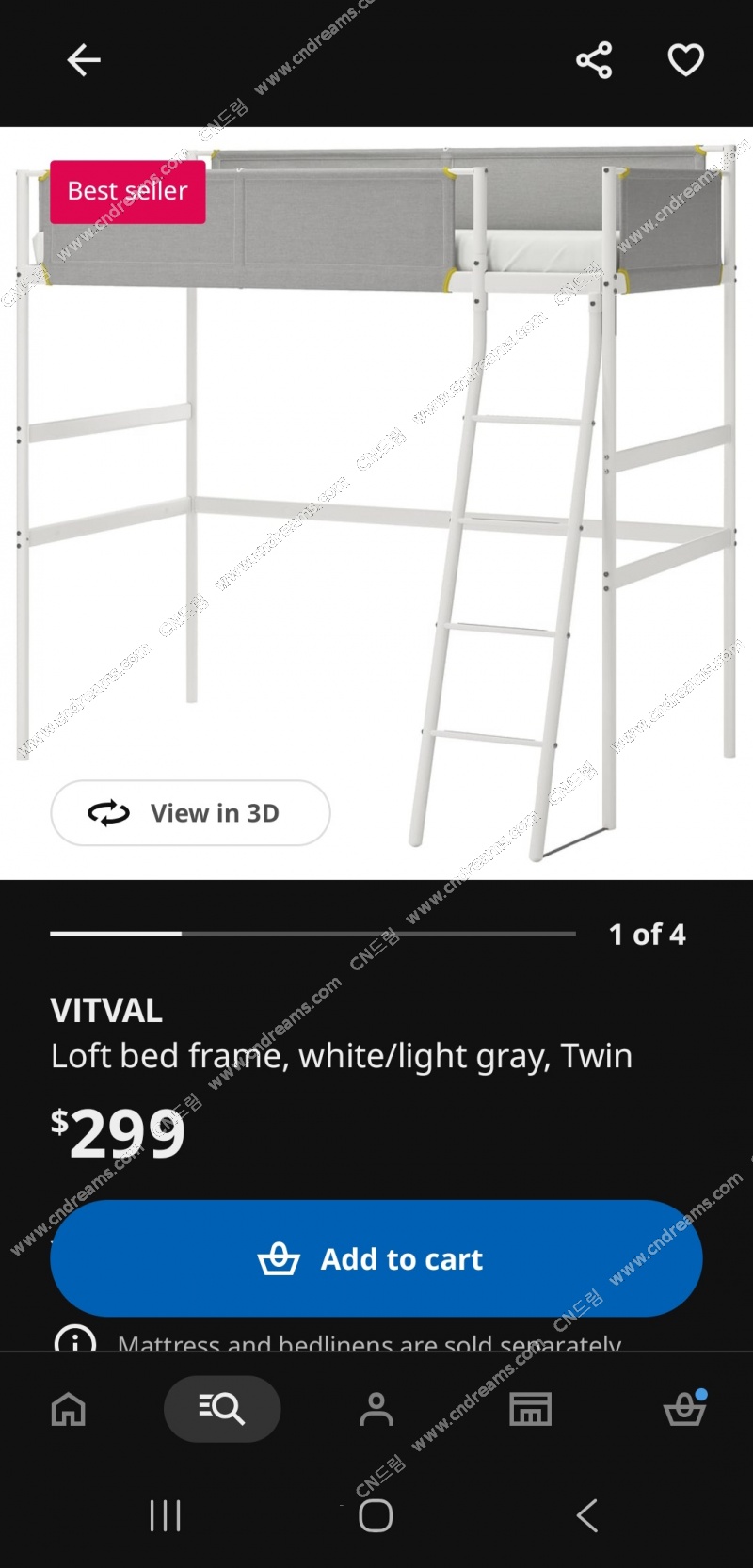The image size is (753, 1568).
Task: Add the loft bed to cart
Action: [x=376, y=1258]
